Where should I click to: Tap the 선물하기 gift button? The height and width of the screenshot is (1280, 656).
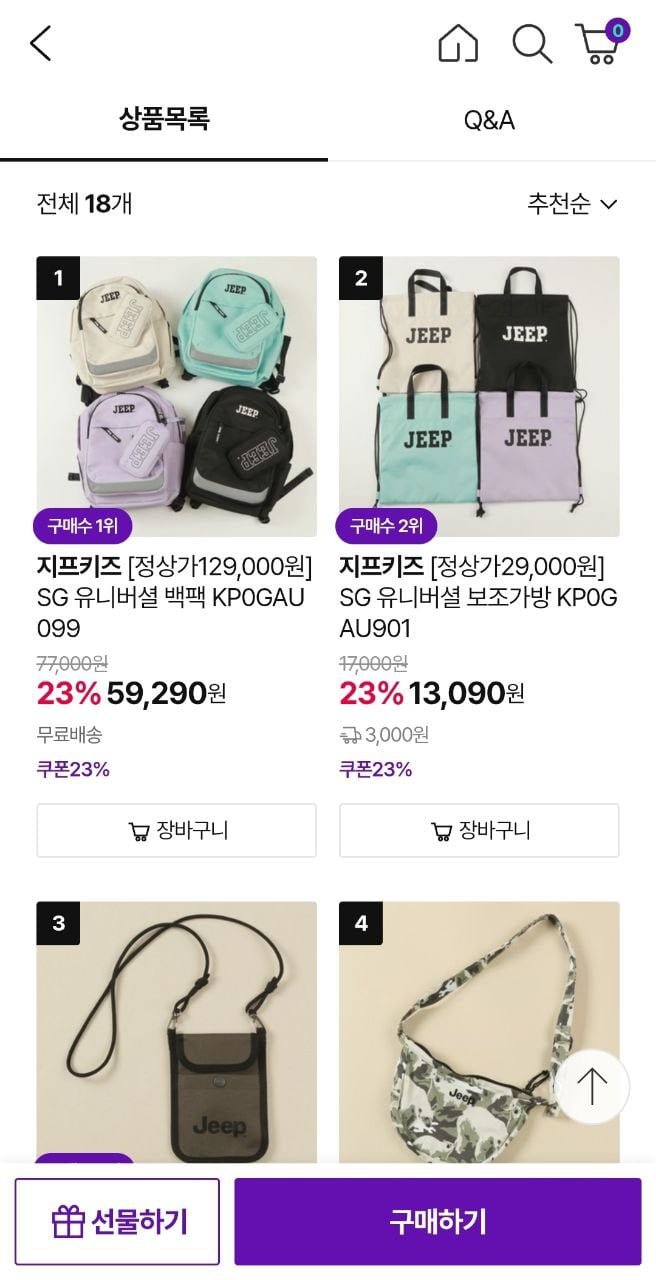(117, 1221)
